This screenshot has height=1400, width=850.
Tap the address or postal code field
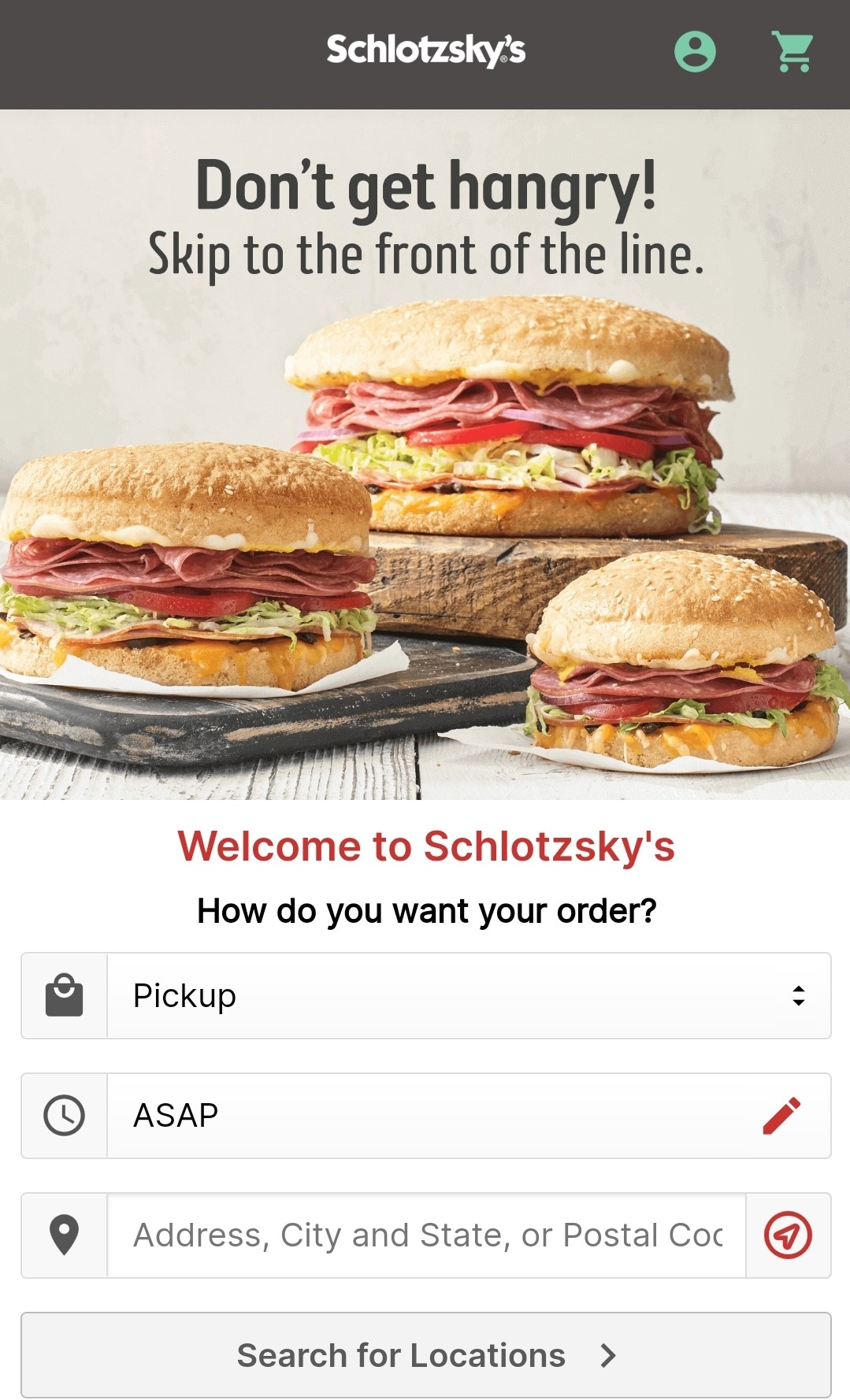tap(426, 1235)
